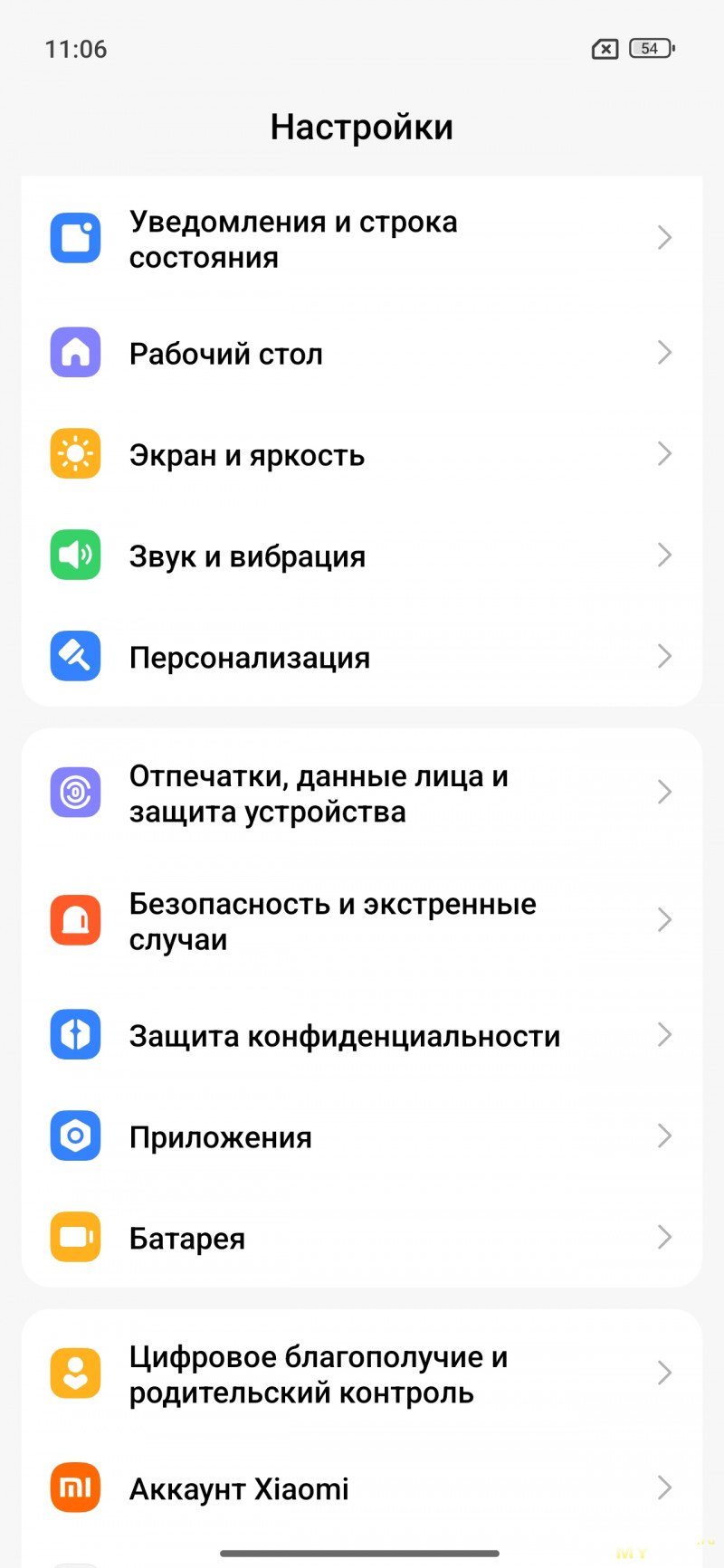Open Уведомления и строка состояния settings
Image resolution: width=724 pixels, height=1568 pixels.
coord(362,239)
